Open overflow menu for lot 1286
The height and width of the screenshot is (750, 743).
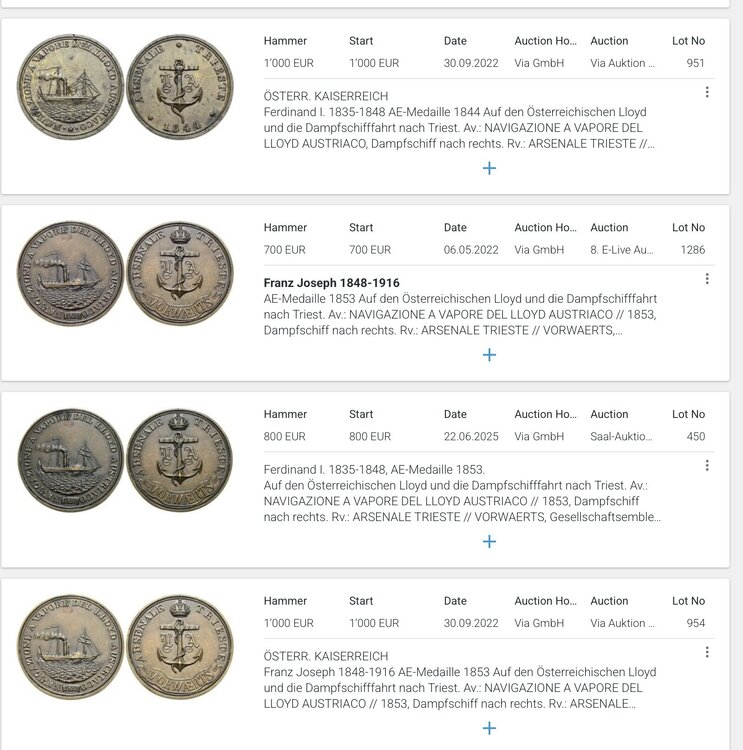click(707, 279)
